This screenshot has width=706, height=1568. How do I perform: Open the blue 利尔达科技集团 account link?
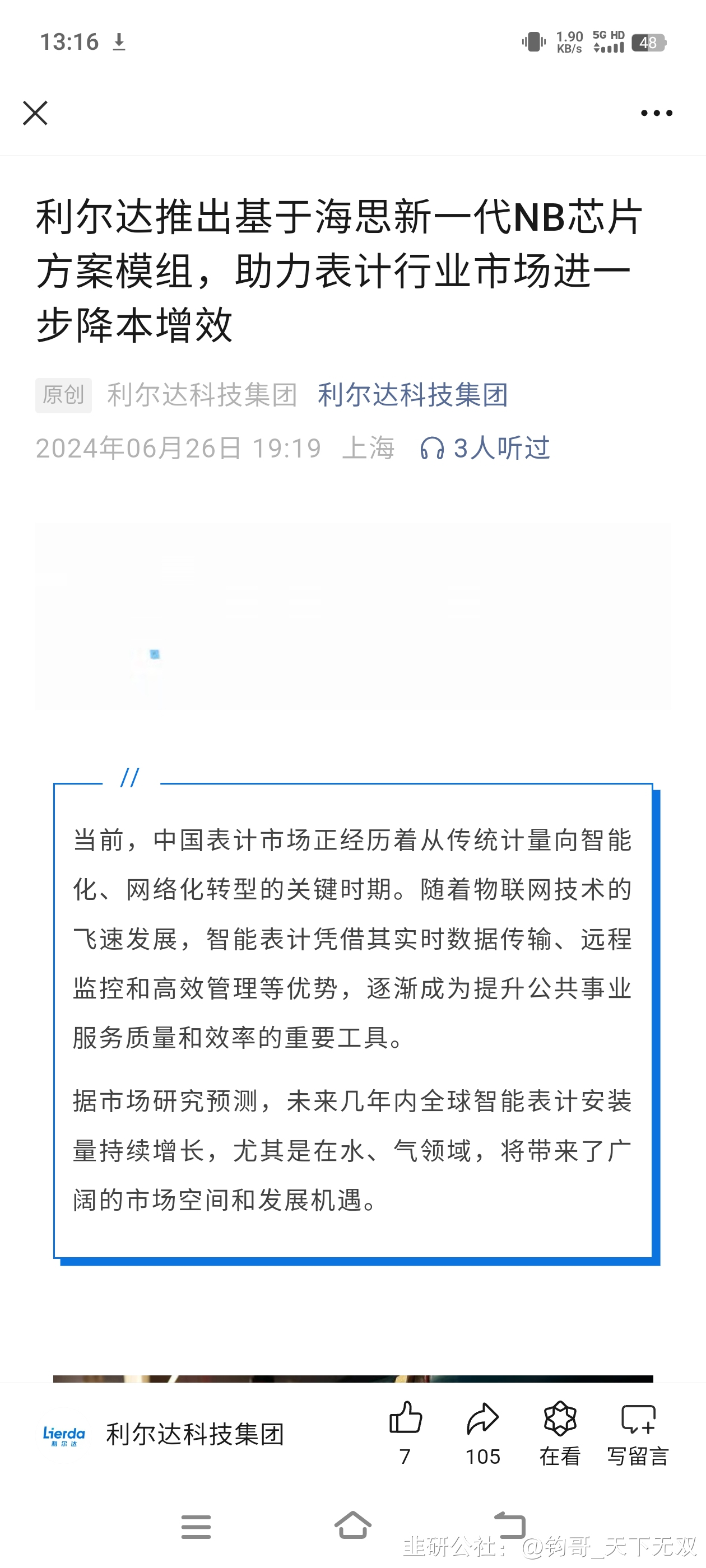click(x=413, y=395)
